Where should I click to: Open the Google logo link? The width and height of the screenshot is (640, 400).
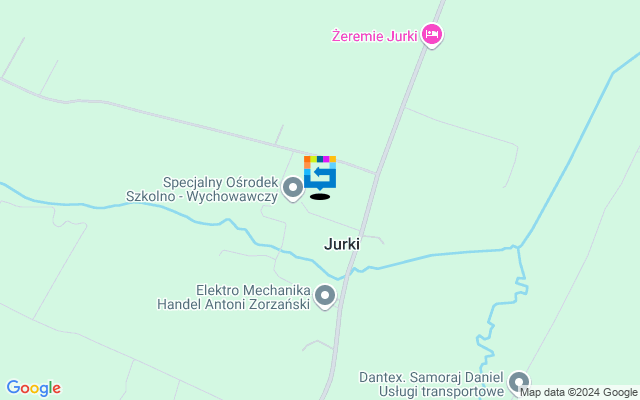point(33,388)
